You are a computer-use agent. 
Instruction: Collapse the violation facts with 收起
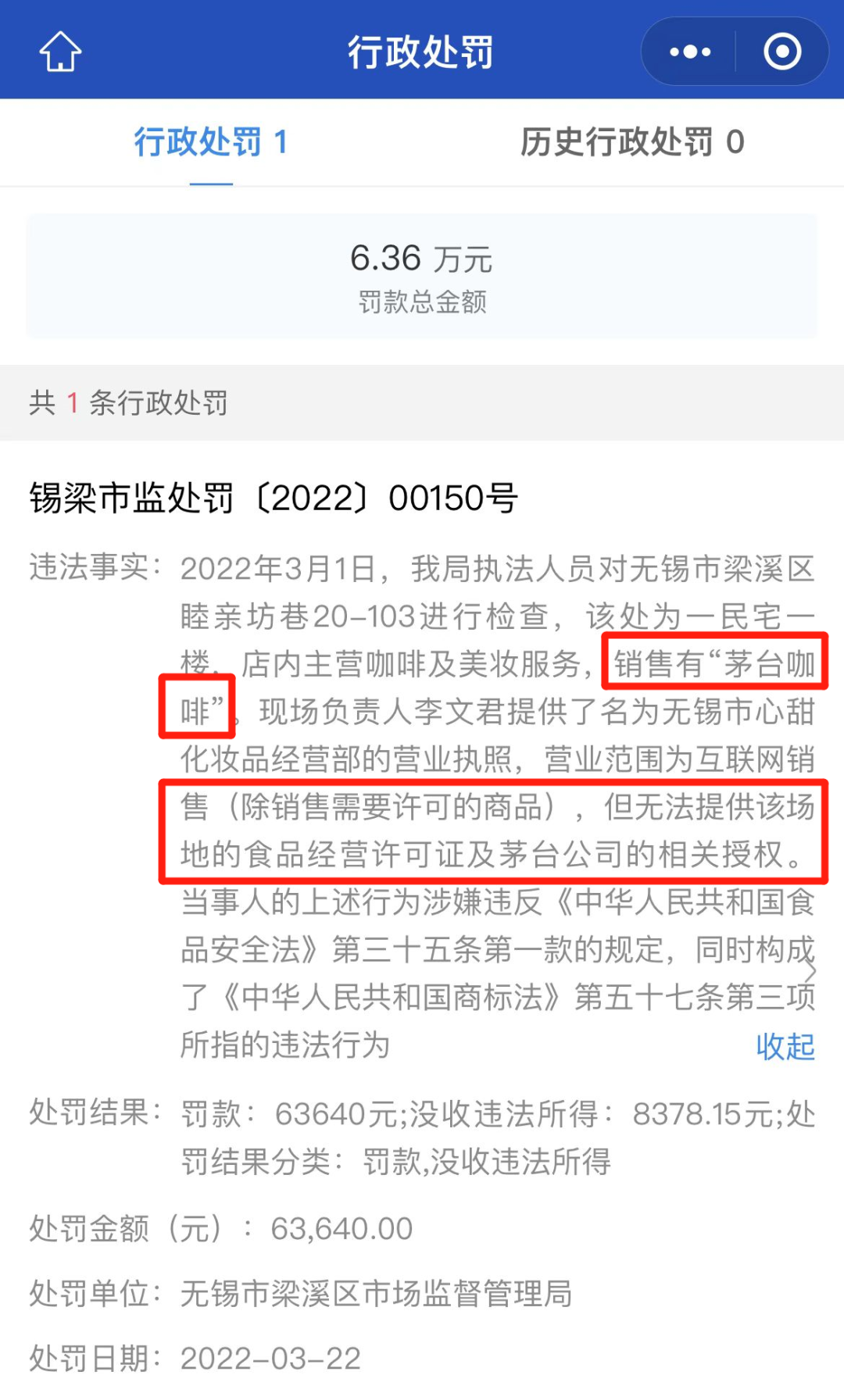pos(785,1046)
